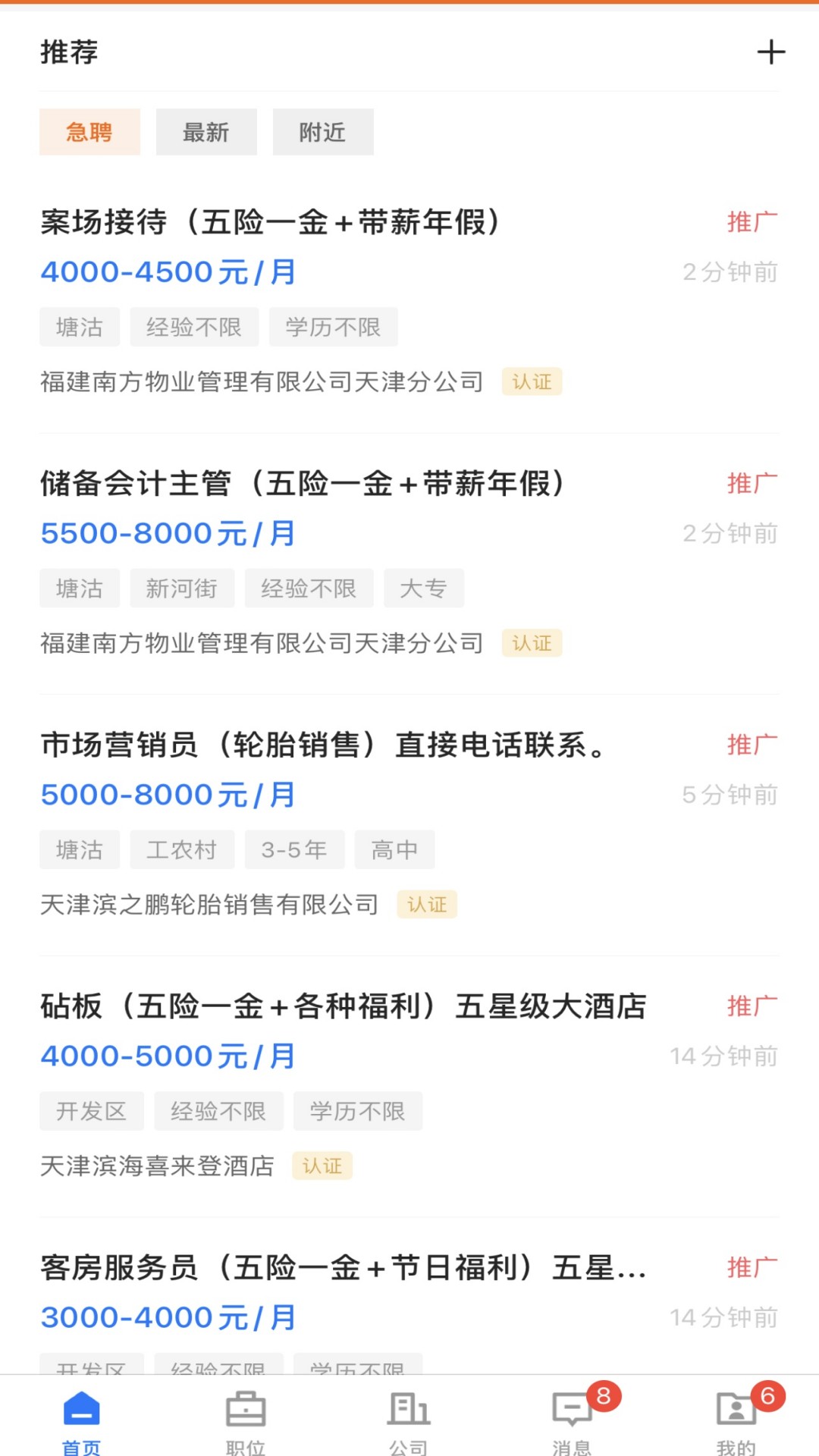The image size is (819, 1456).
Task: Tap the salary 5000-8000元/月 text
Action: 168,794
